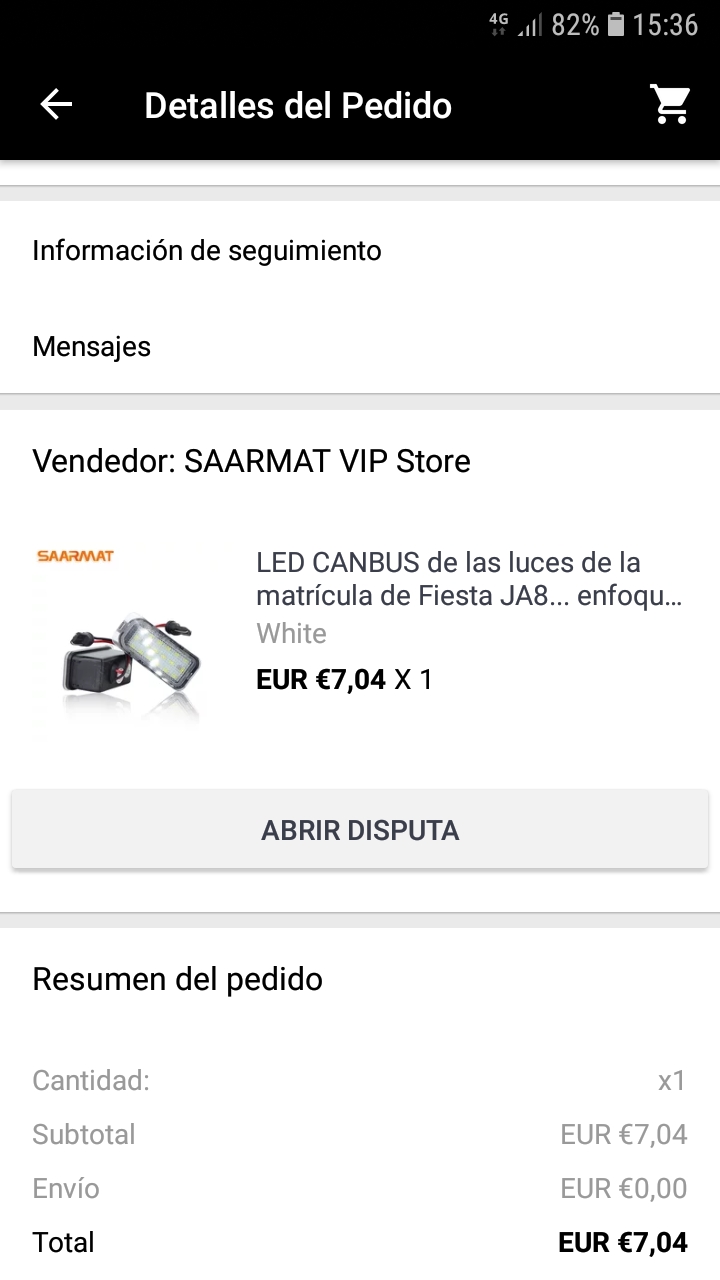Image resolution: width=720 pixels, height=1280 pixels.
Task: Go back from Detalles del Pedido
Action: [x=56, y=105]
